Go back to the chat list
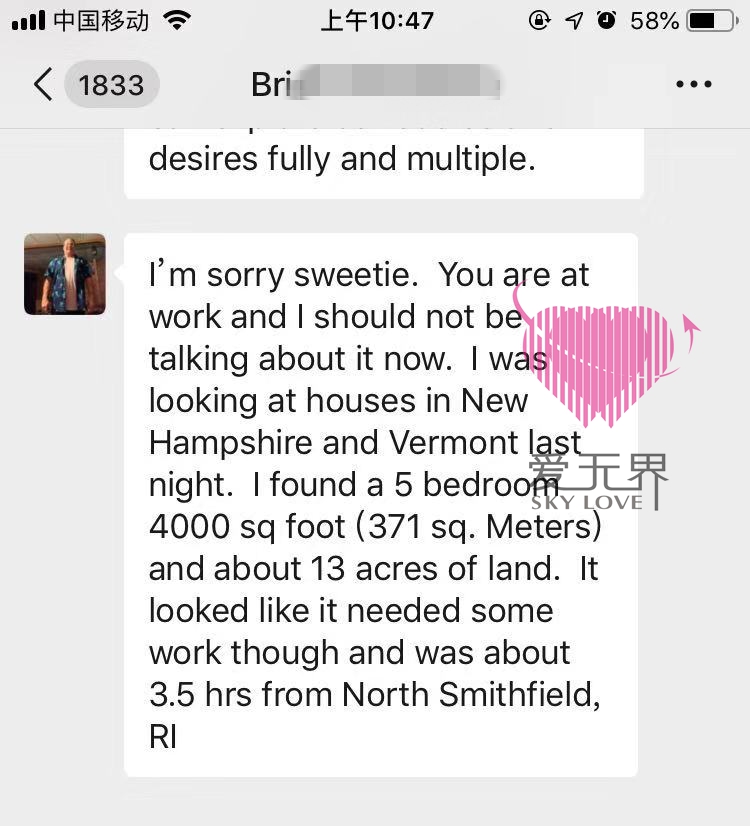The image size is (750, 826). [x=43, y=85]
